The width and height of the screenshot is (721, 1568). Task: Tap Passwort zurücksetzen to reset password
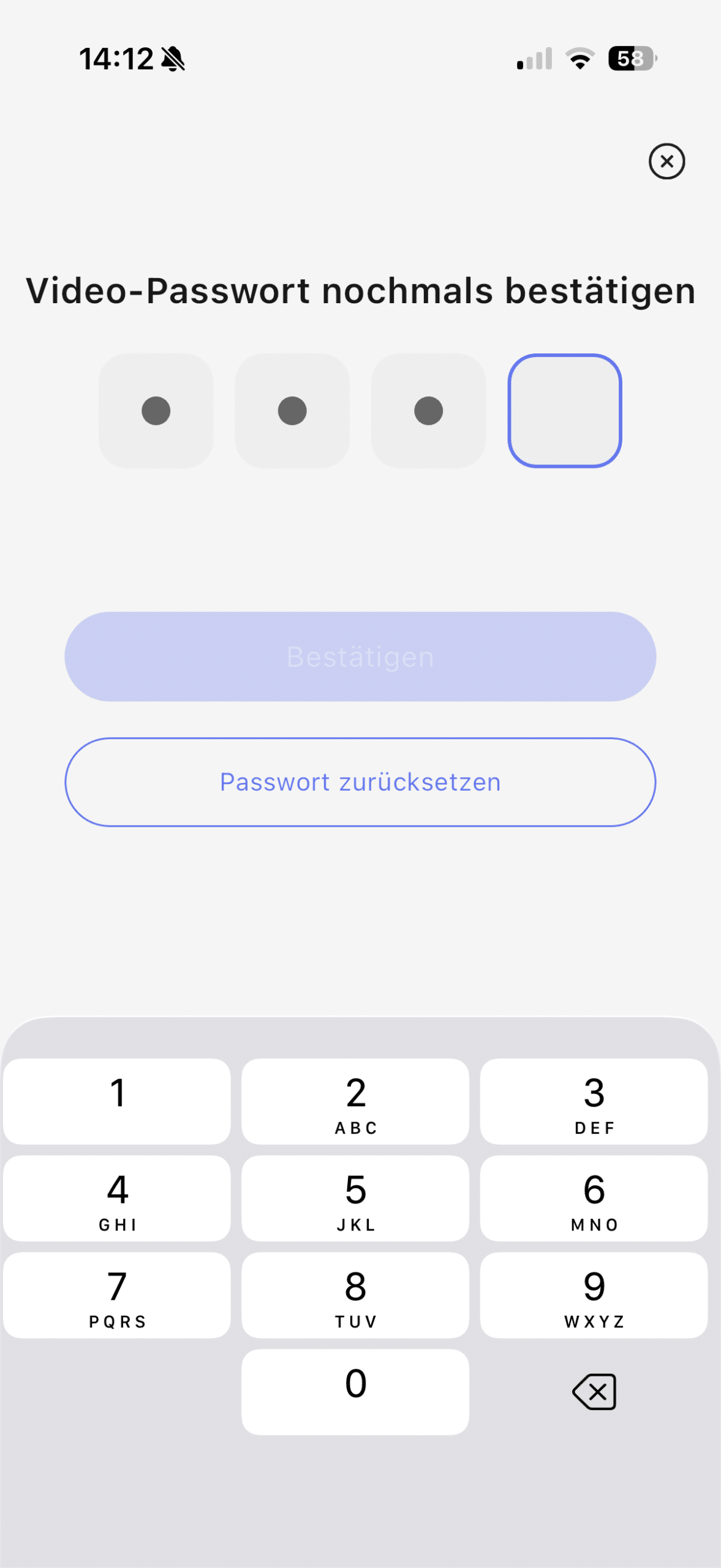tap(360, 782)
